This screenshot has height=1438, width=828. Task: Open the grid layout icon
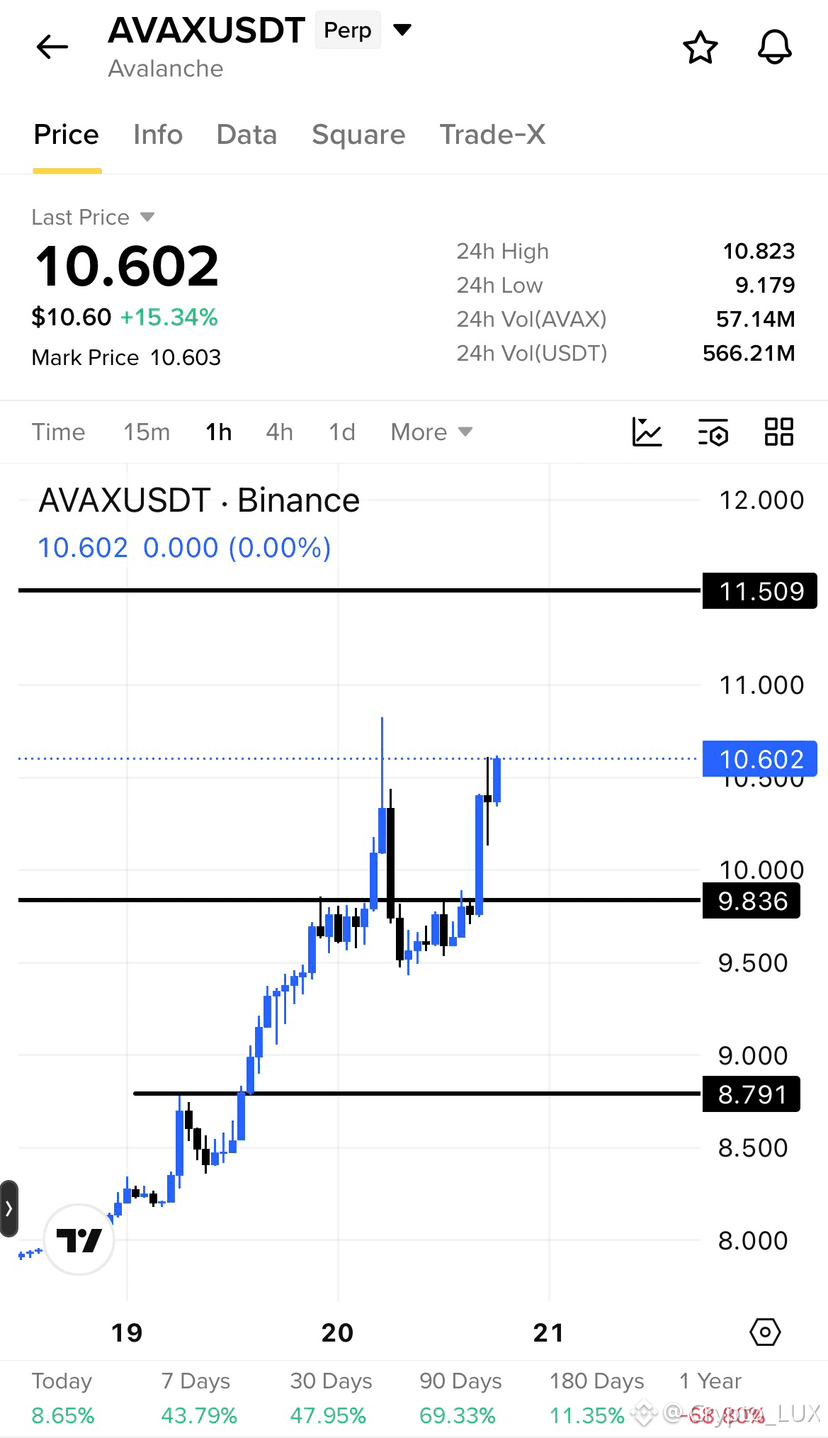[x=779, y=432]
